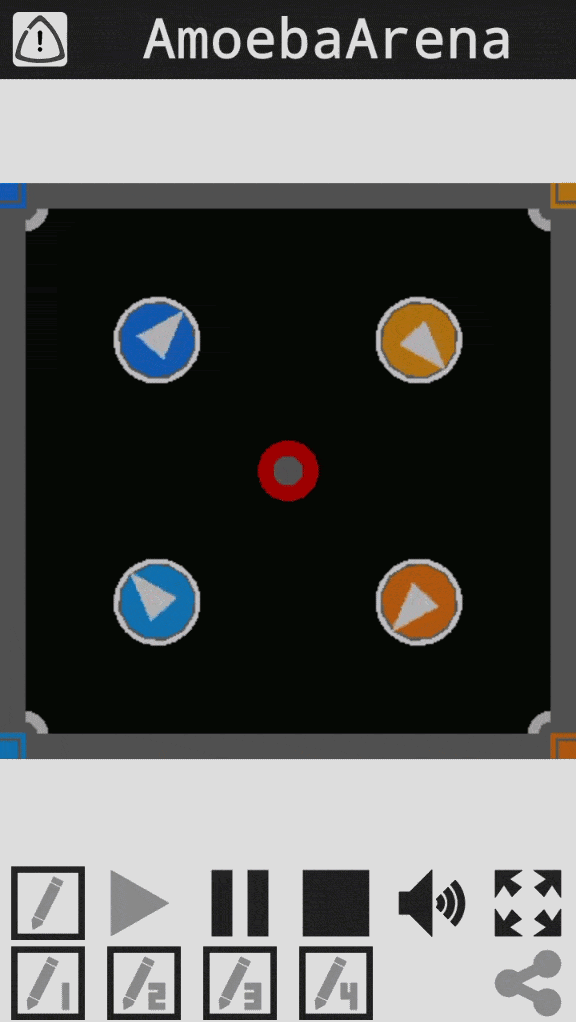576x1022 pixels.
Task: Open the unnumbered pencil editor
Action: [x=48, y=903]
